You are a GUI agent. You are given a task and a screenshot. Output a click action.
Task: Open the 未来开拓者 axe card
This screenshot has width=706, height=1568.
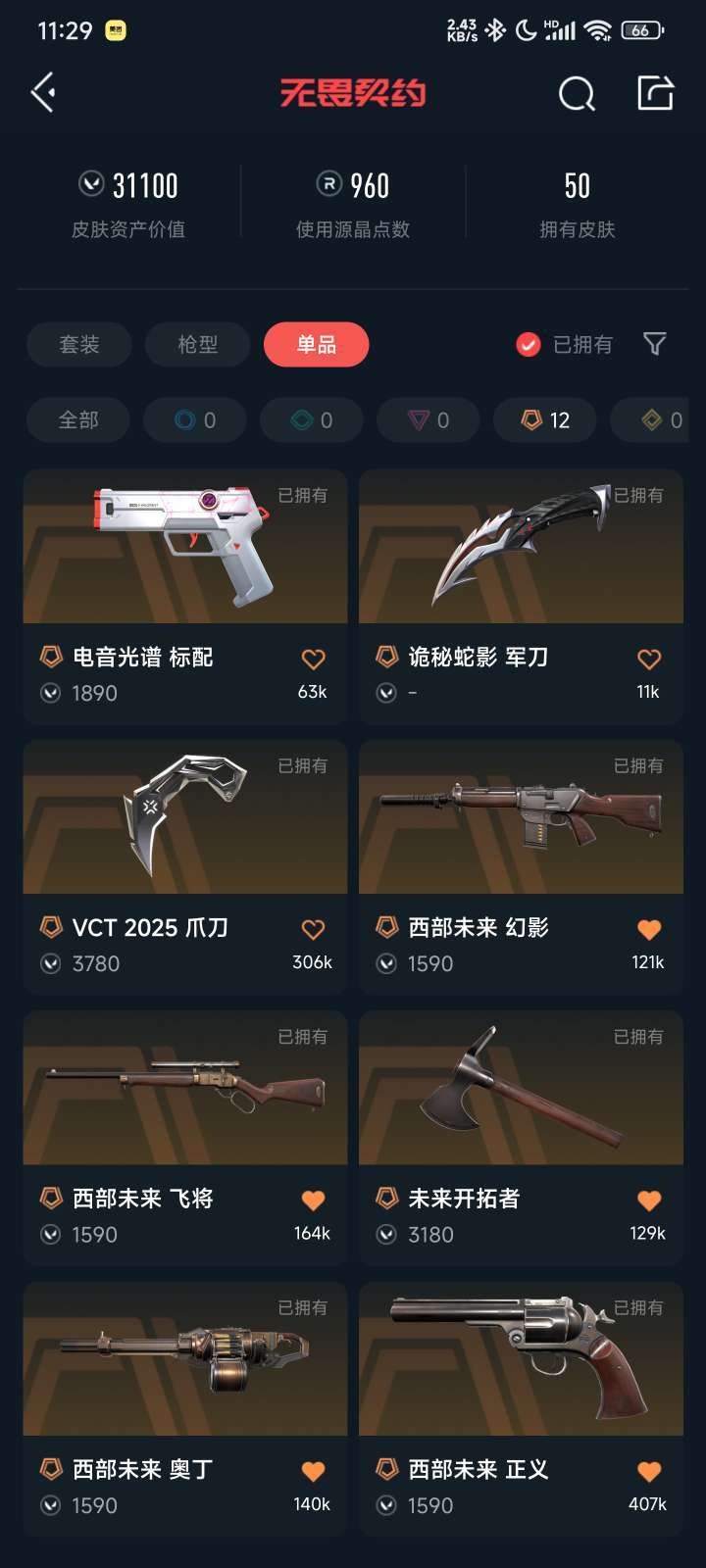[521, 1137]
